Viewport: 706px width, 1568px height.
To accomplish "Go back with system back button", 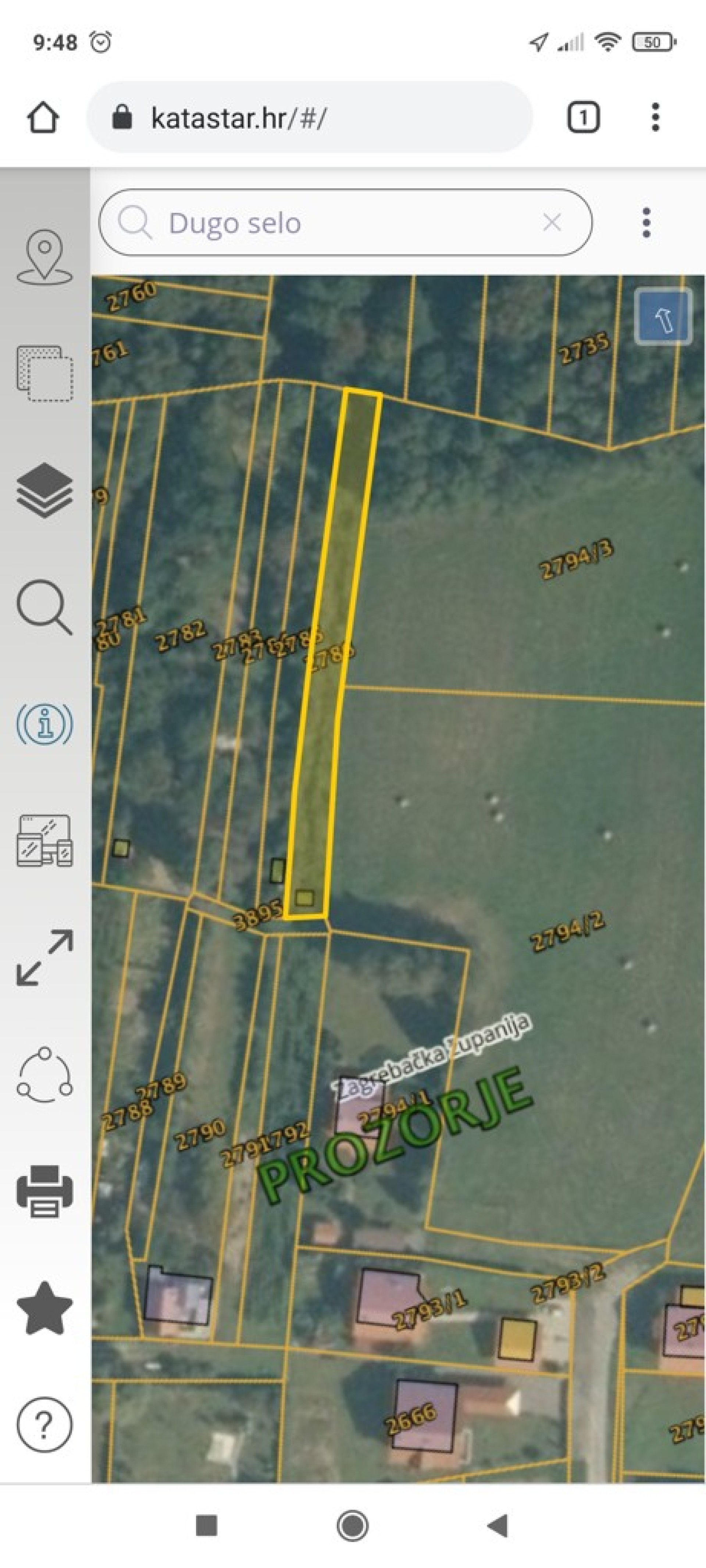I will click(498, 1525).
